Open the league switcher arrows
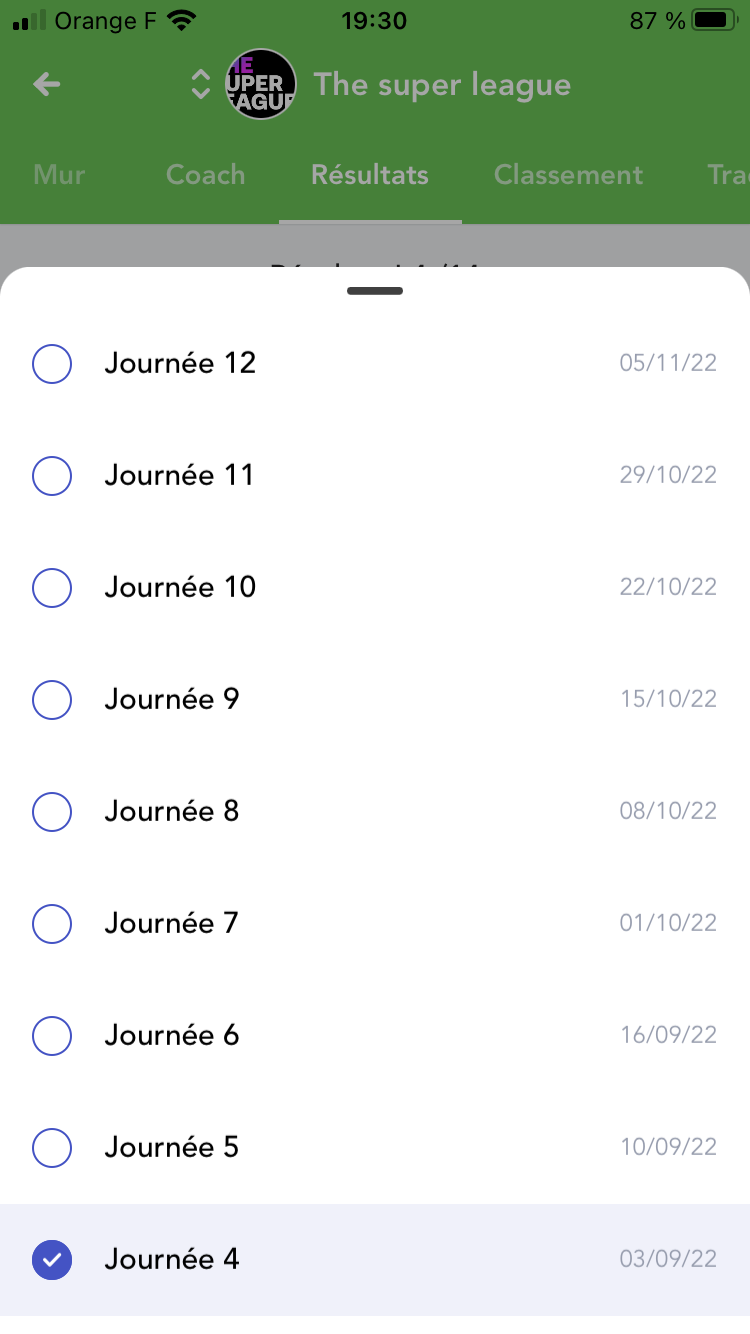Screen dimensions: 750x1334 pyautogui.click(x=200, y=85)
